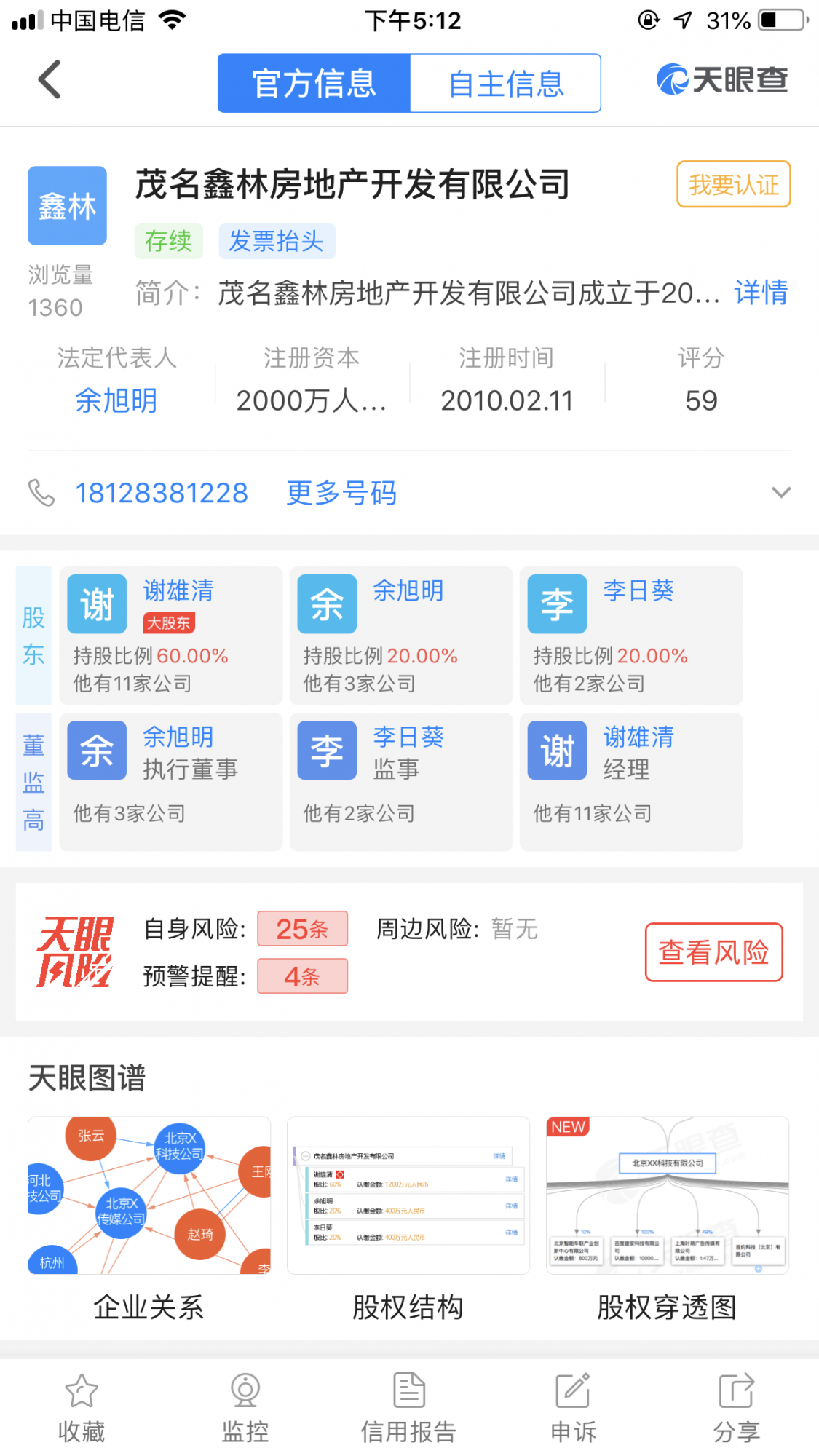This screenshot has width=819, height=1456.
Task: Open the 企业关系 graph
Action: click(x=149, y=1196)
